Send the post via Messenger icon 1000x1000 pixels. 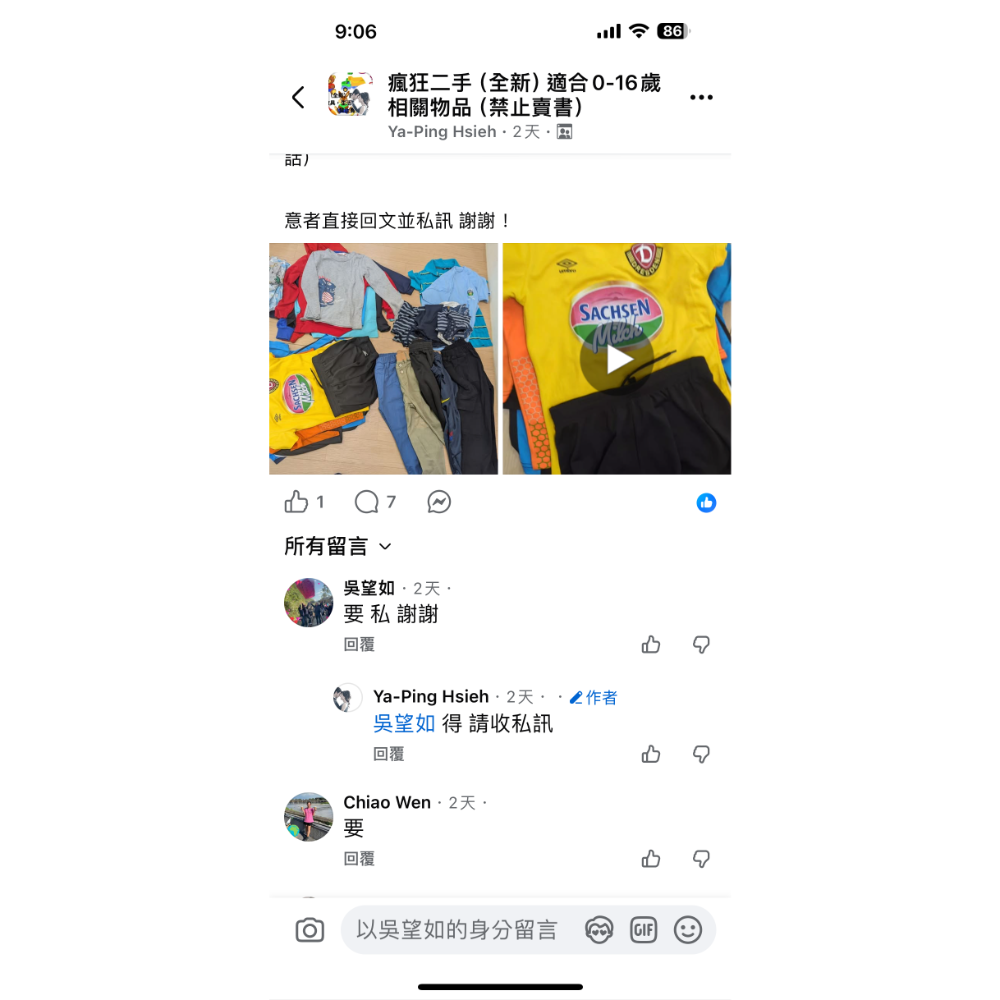coord(439,502)
